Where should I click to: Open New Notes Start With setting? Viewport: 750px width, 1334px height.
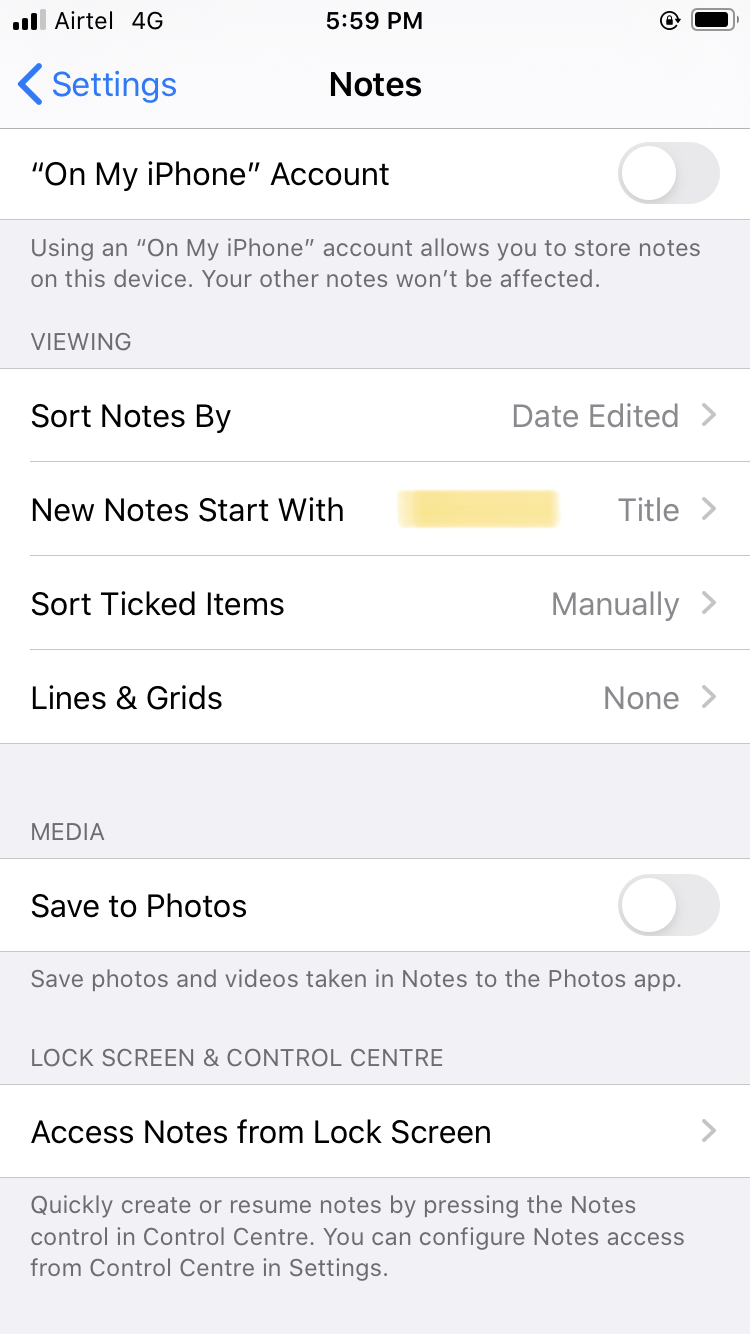pos(375,510)
